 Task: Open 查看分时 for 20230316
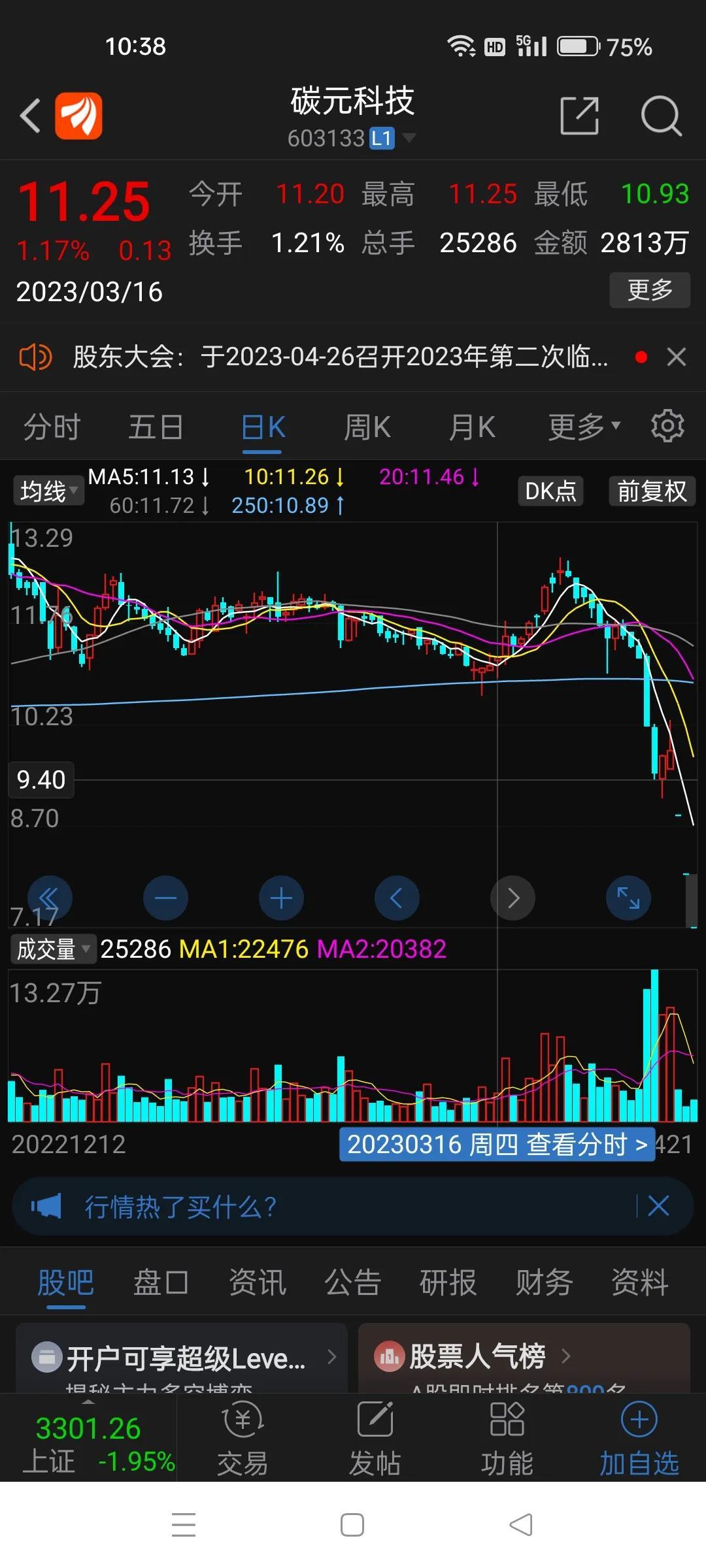click(497, 1144)
